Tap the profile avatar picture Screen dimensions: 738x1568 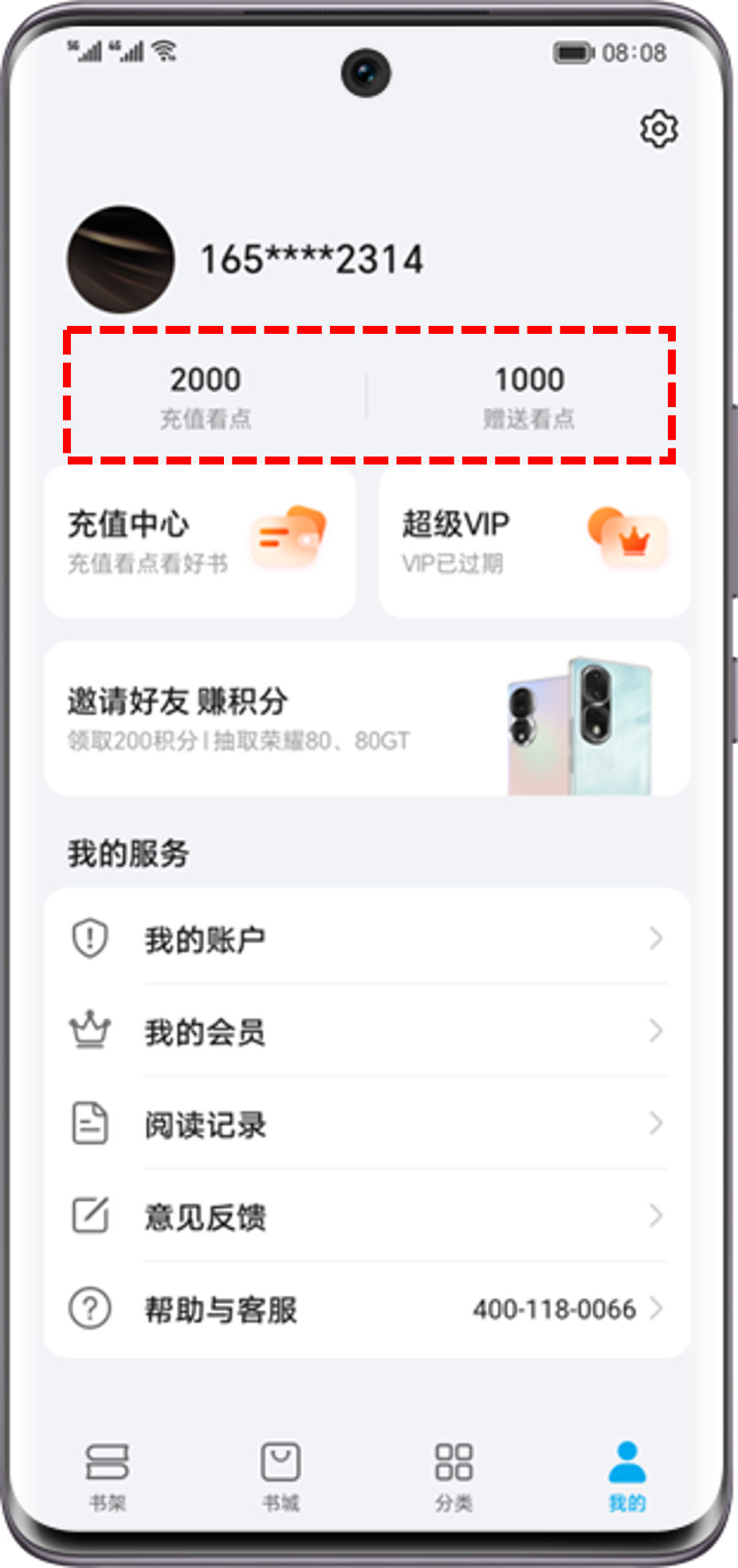point(121,260)
